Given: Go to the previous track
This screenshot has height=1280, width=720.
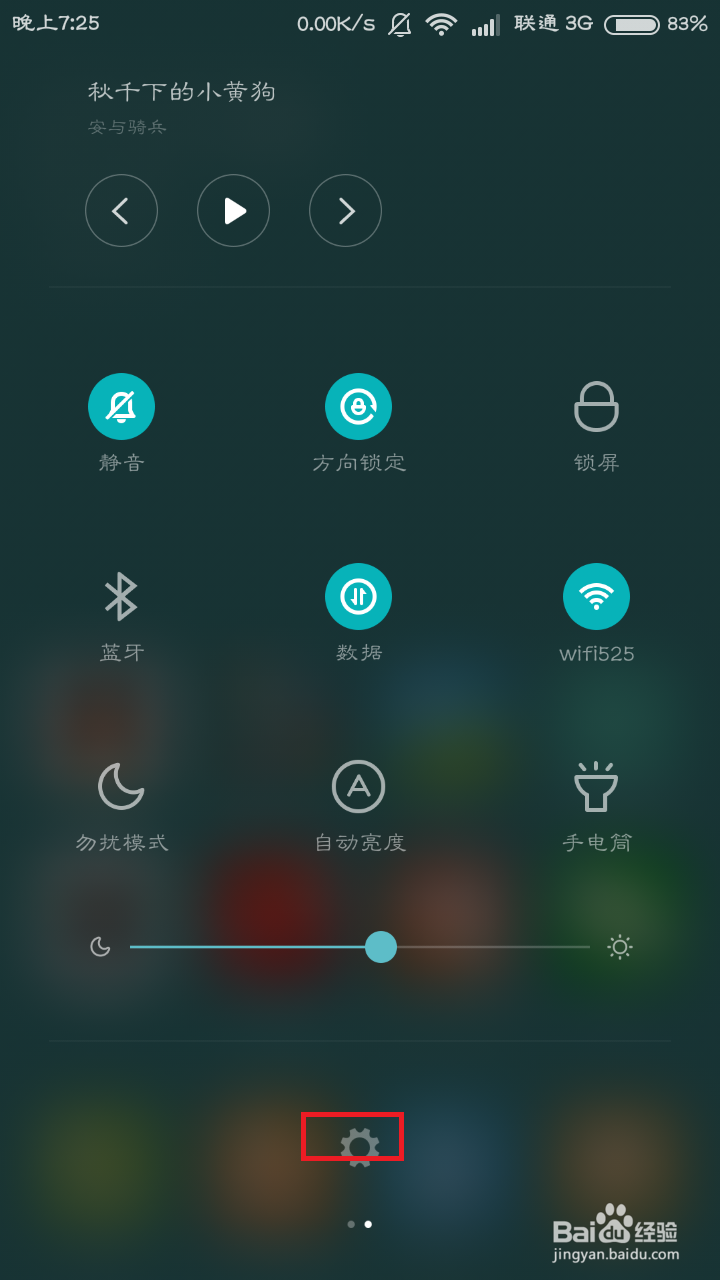Looking at the screenshot, I should (x=121, y=210).
